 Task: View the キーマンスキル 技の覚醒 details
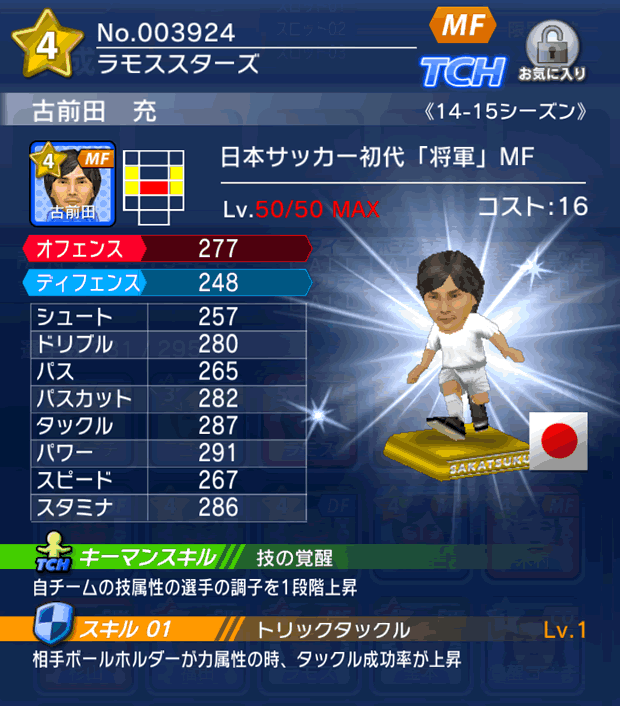click(x=310, y=556)
